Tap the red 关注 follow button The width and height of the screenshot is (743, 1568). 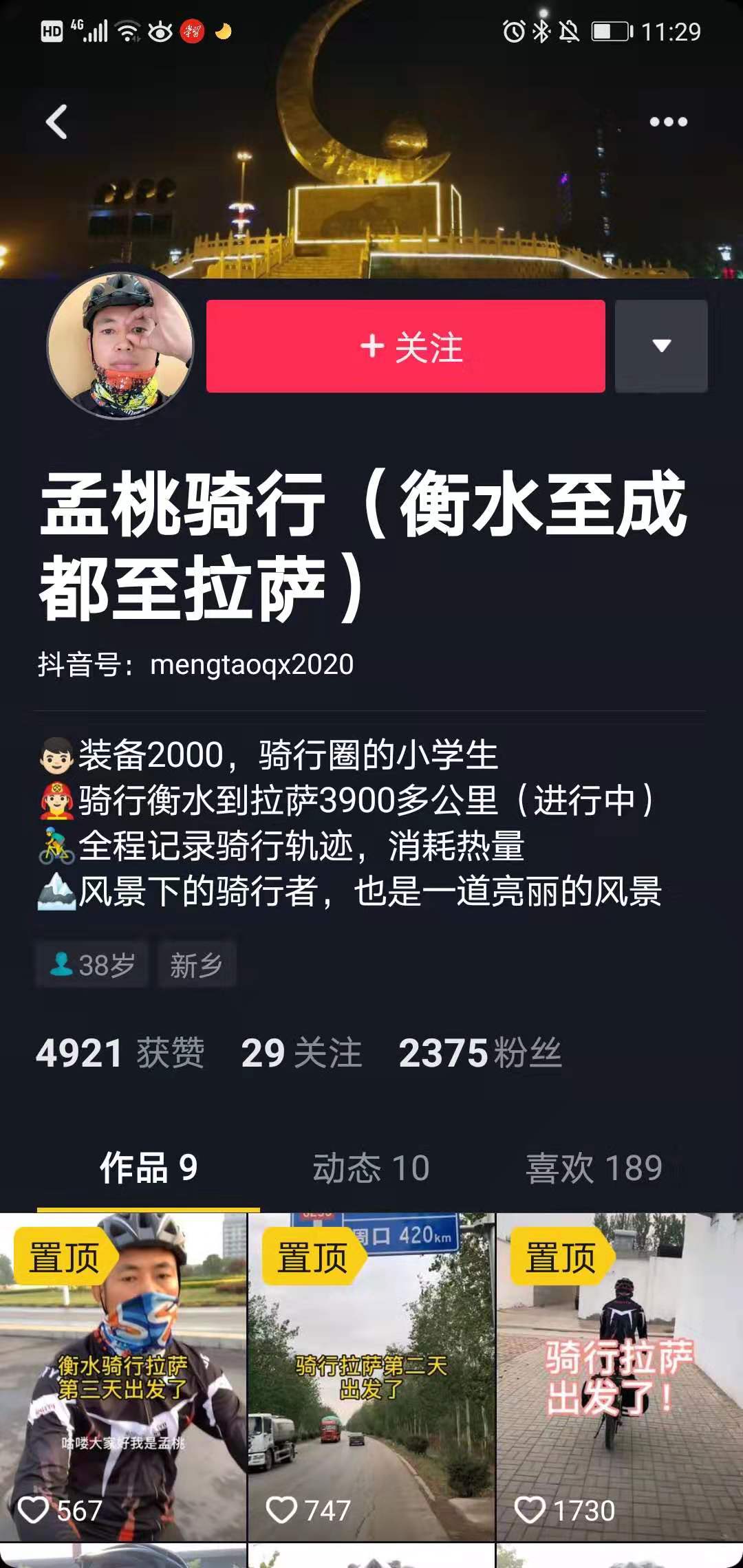pyautogui.click(x=405, y=347)
